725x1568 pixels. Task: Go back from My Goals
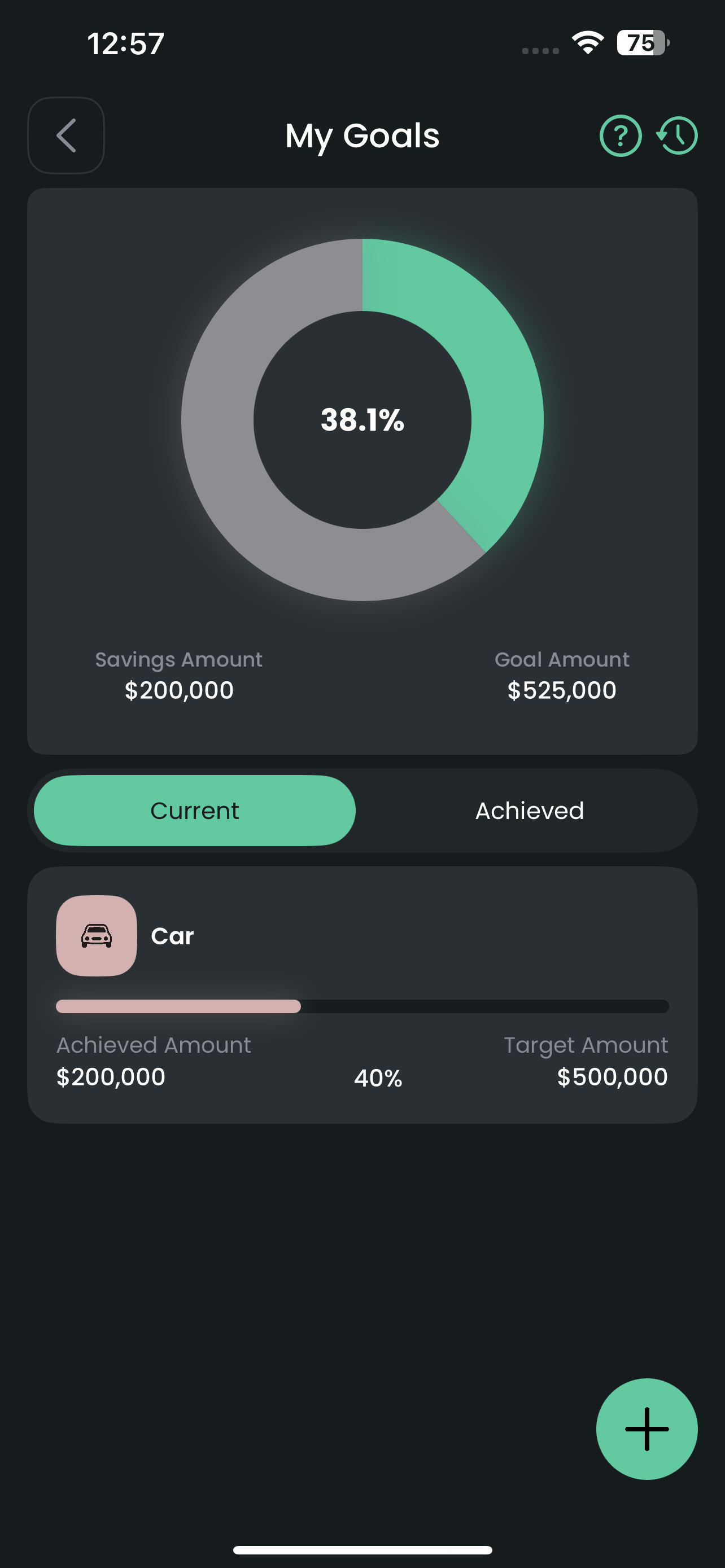point(65,135)
